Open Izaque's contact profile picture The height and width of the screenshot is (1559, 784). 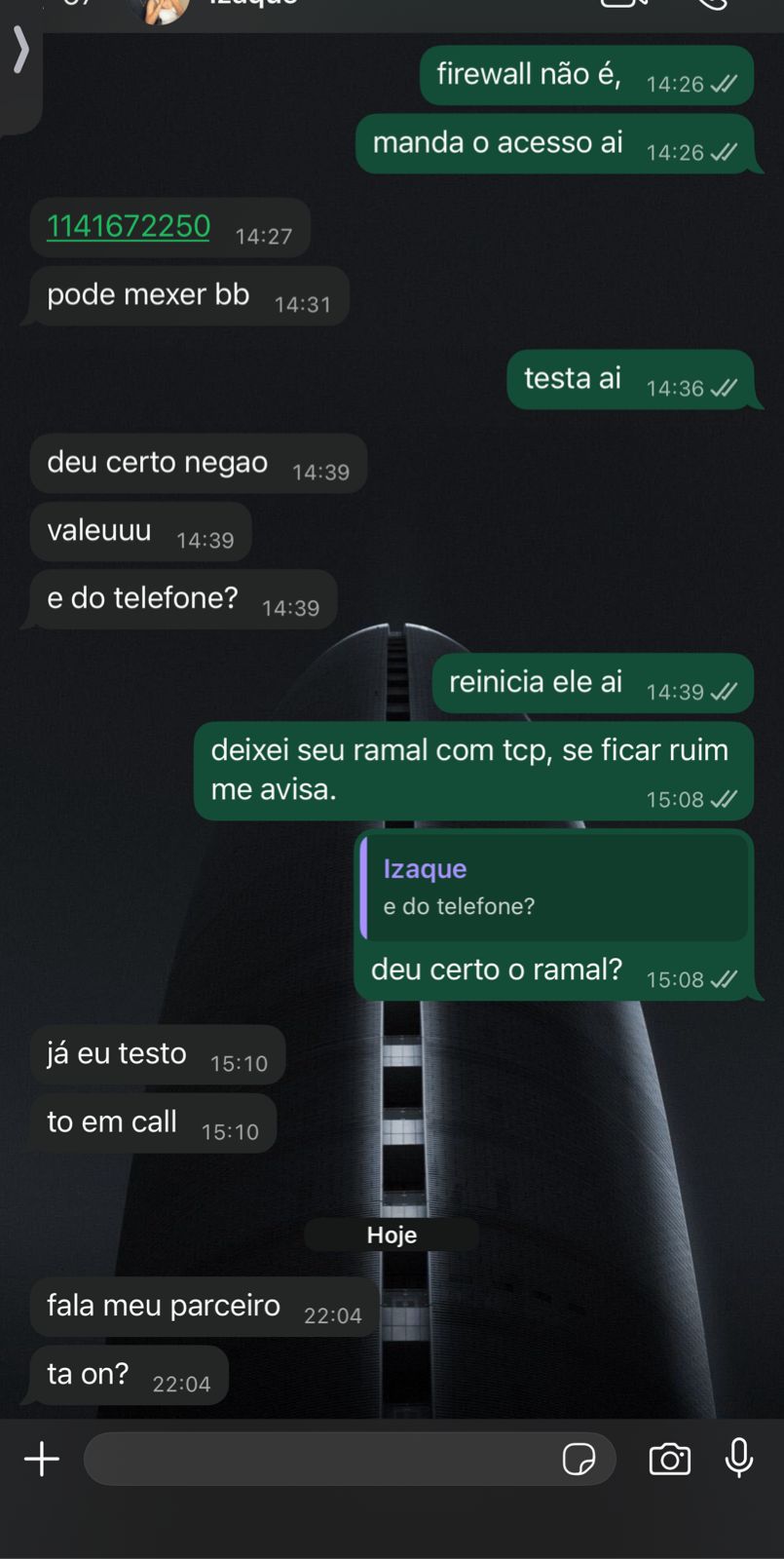(159, 8)
